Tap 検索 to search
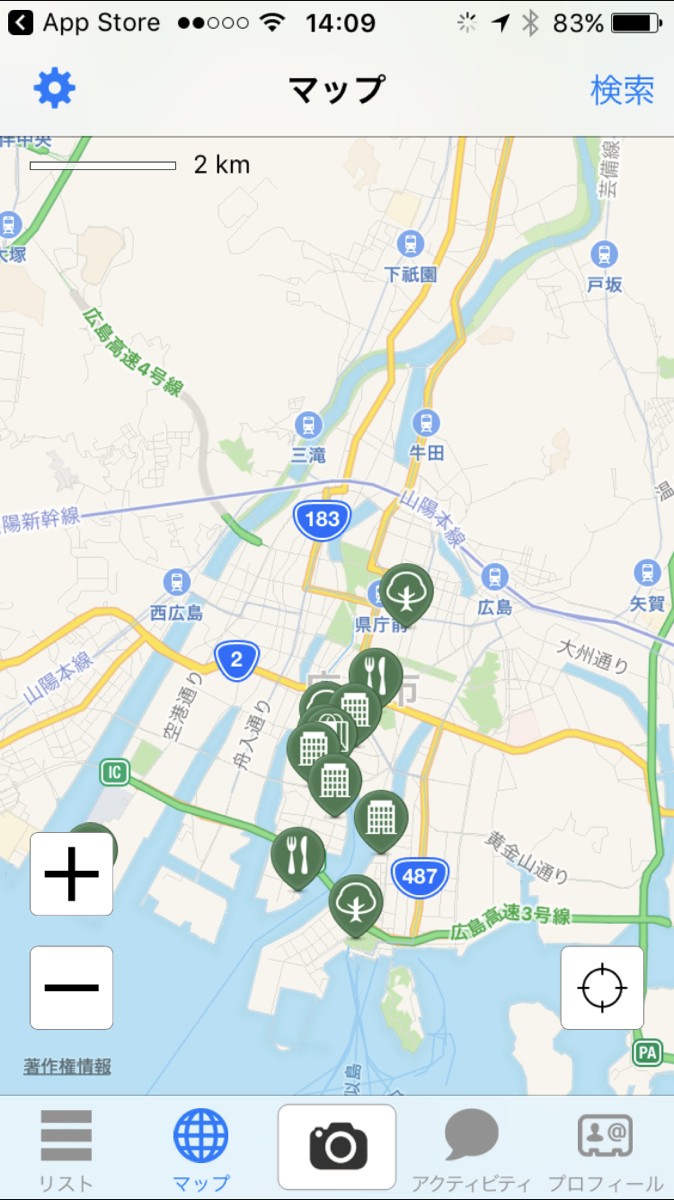 click(x=621, y=90)
